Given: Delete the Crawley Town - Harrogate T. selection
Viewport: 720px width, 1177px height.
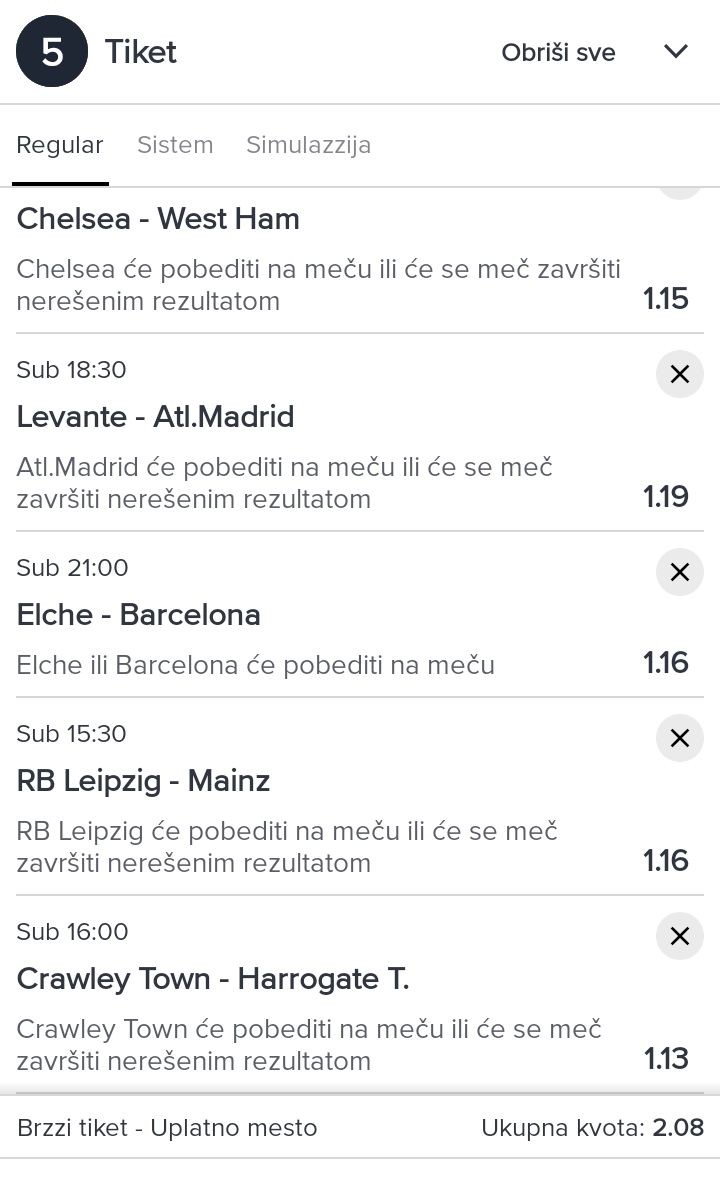Looking at the screenshot, I should (x=680, y=936).
